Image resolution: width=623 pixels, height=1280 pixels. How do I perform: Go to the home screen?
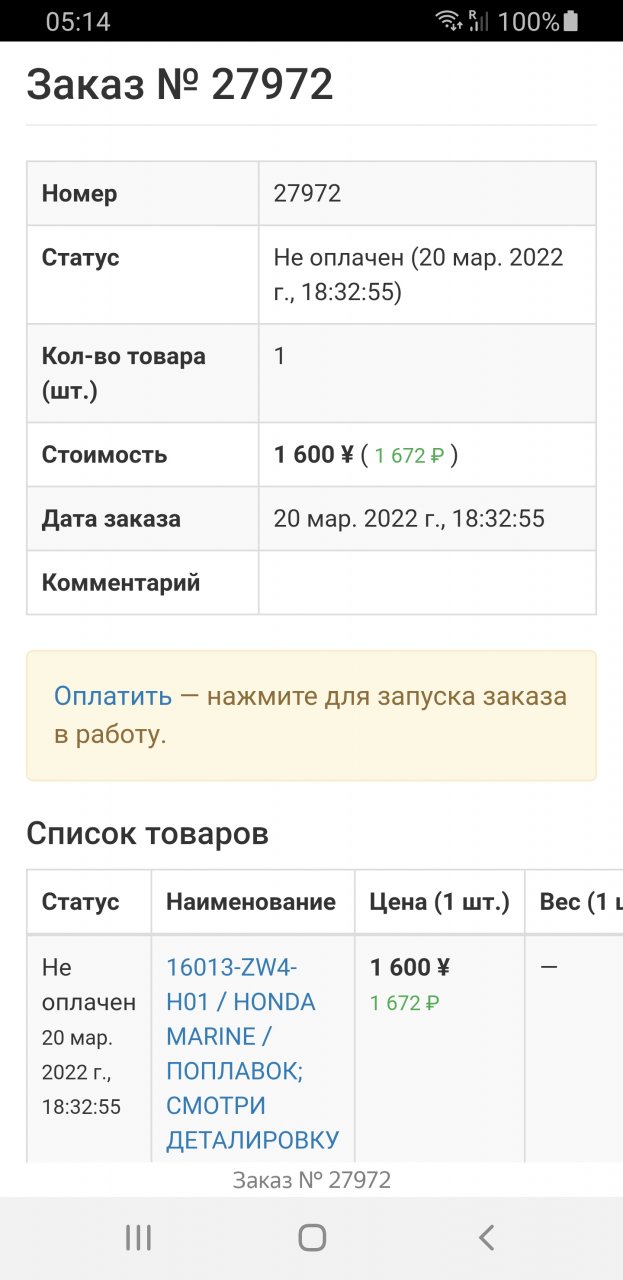[312, 1238]
